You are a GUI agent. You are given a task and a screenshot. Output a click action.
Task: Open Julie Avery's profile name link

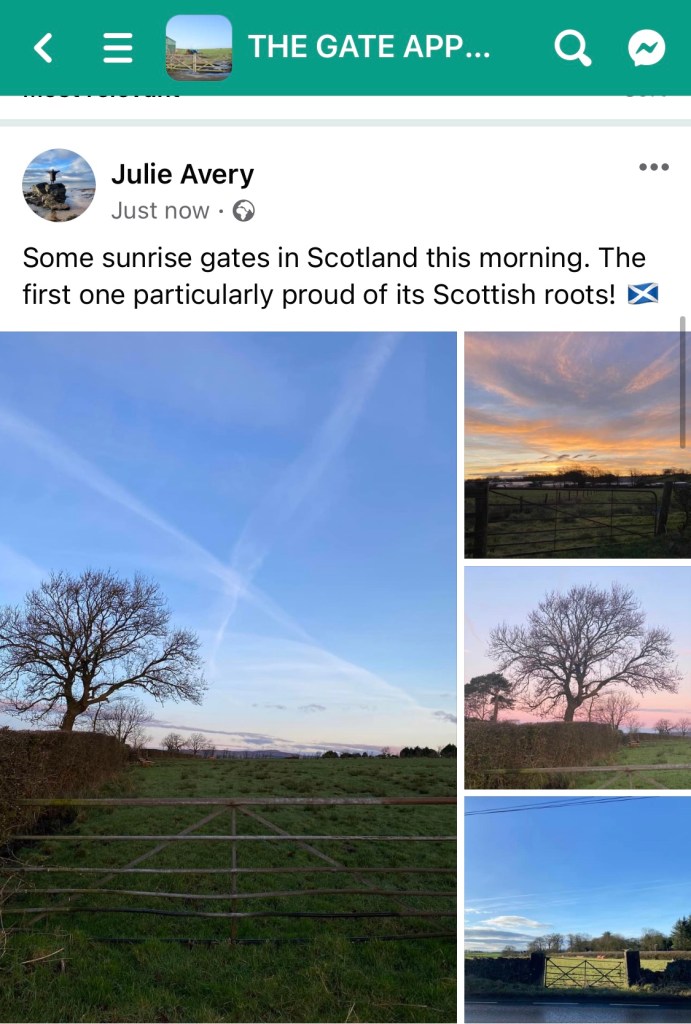(182, 174)
